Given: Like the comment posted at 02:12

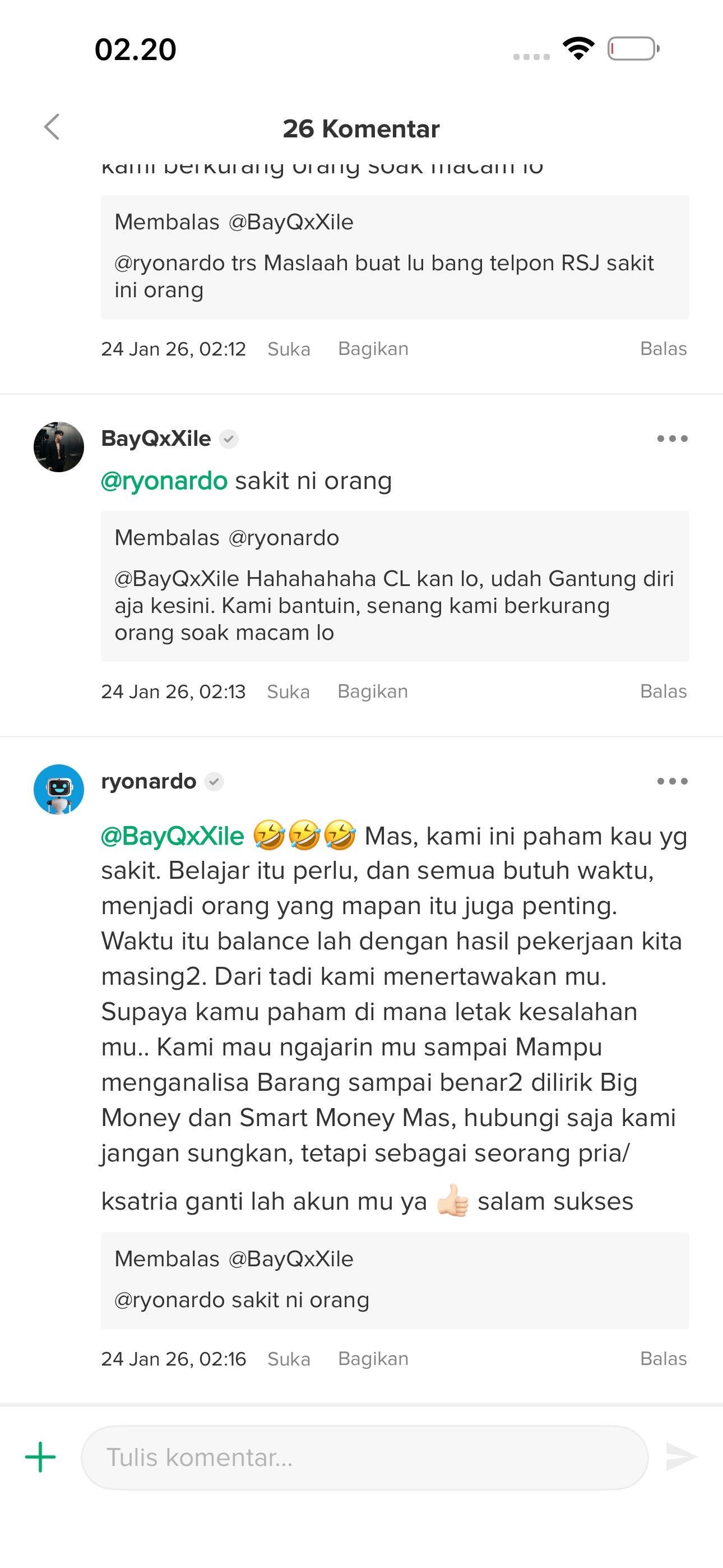Looking at the screenshot, I should tap(289, 349).
